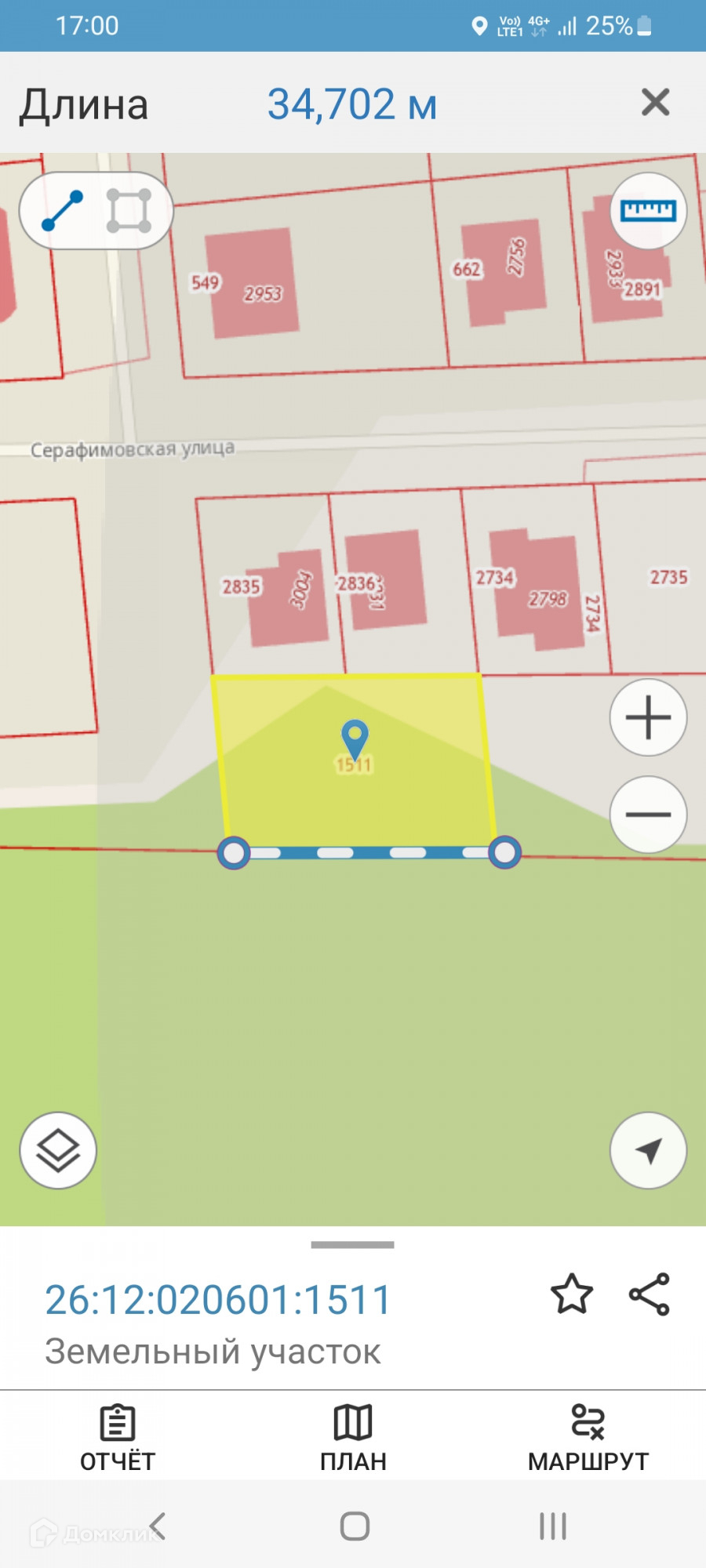Open the ОТЧЁТ report
The height and width of the screenshot is (1568, 706).
(x=118, y=1438)
